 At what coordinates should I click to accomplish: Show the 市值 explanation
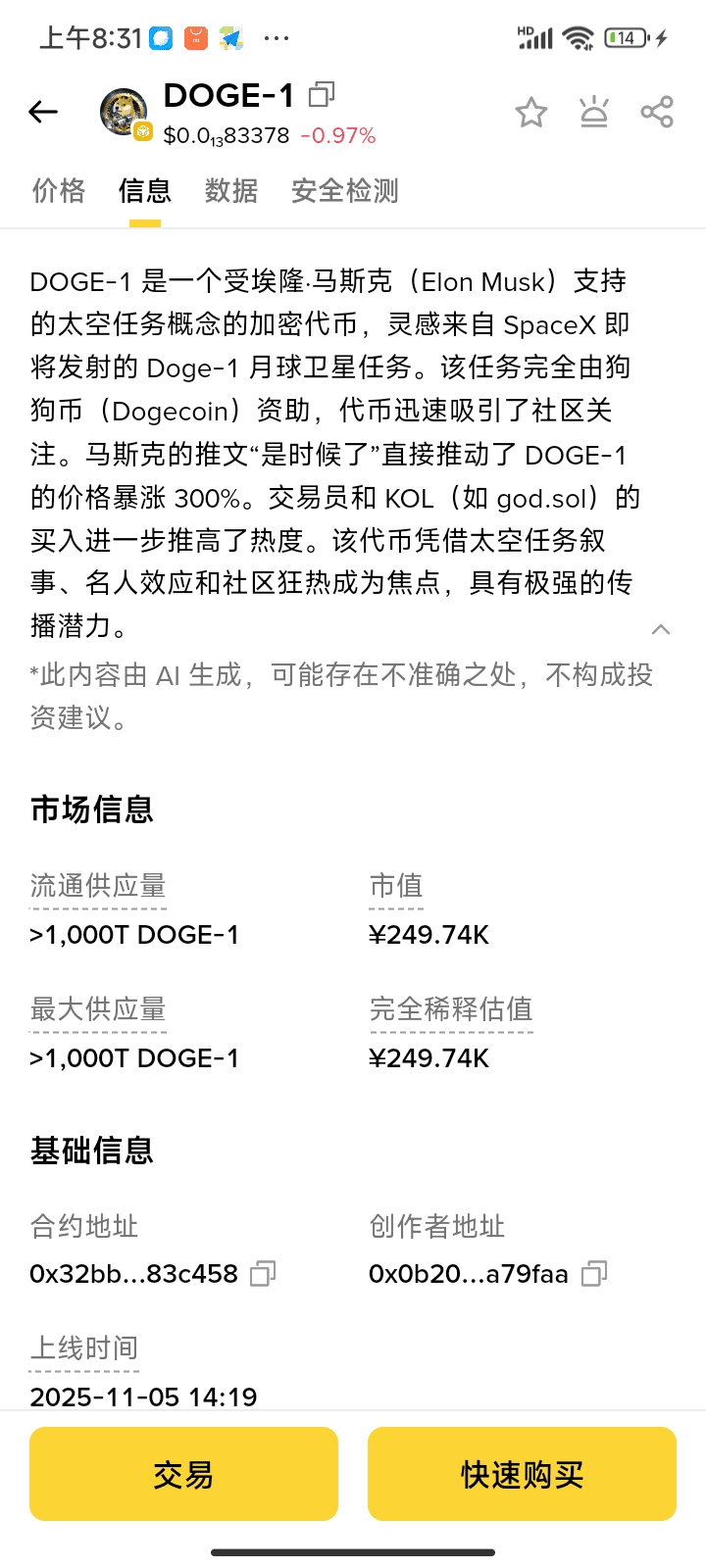[x=396, y=886]
